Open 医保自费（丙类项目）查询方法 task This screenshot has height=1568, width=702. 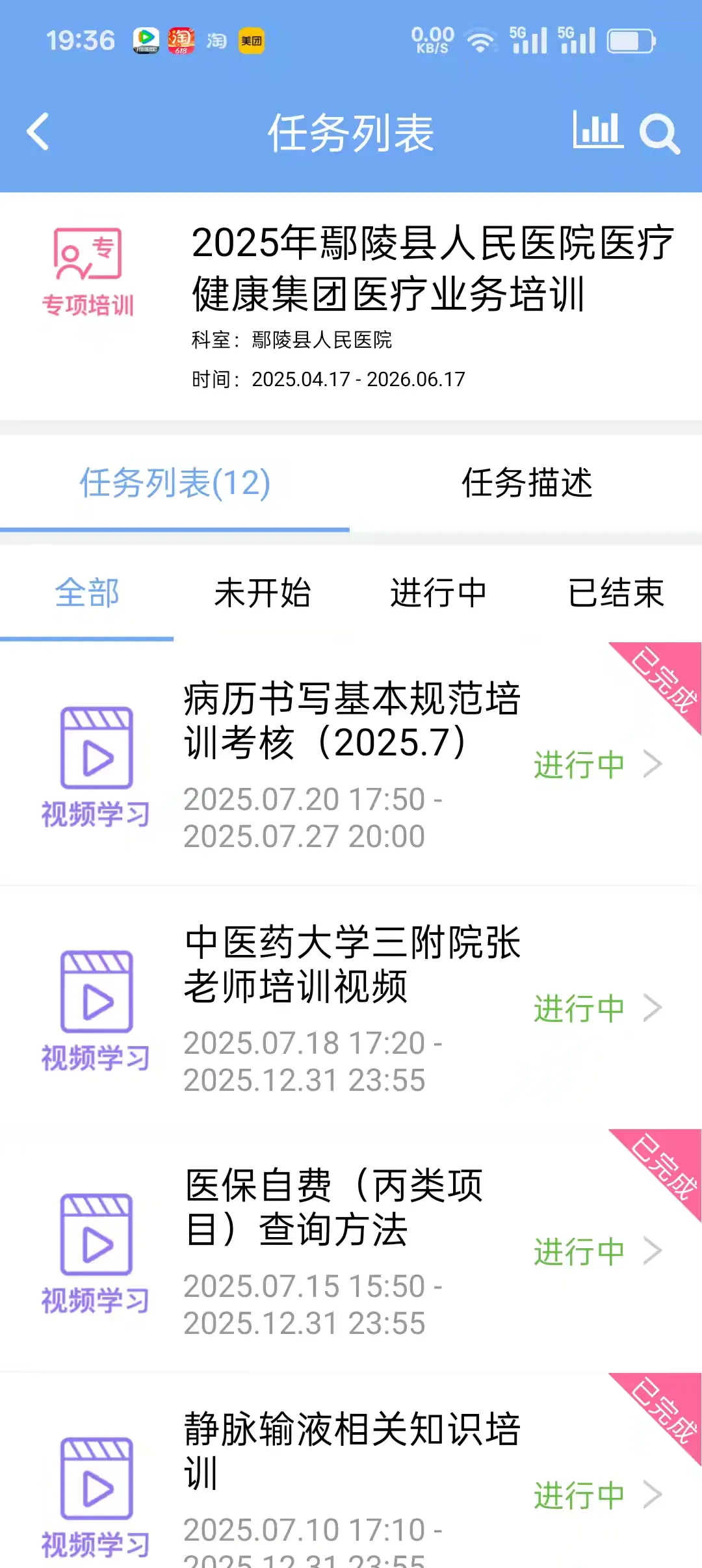pyautogui.click(x=351, y=1250)
